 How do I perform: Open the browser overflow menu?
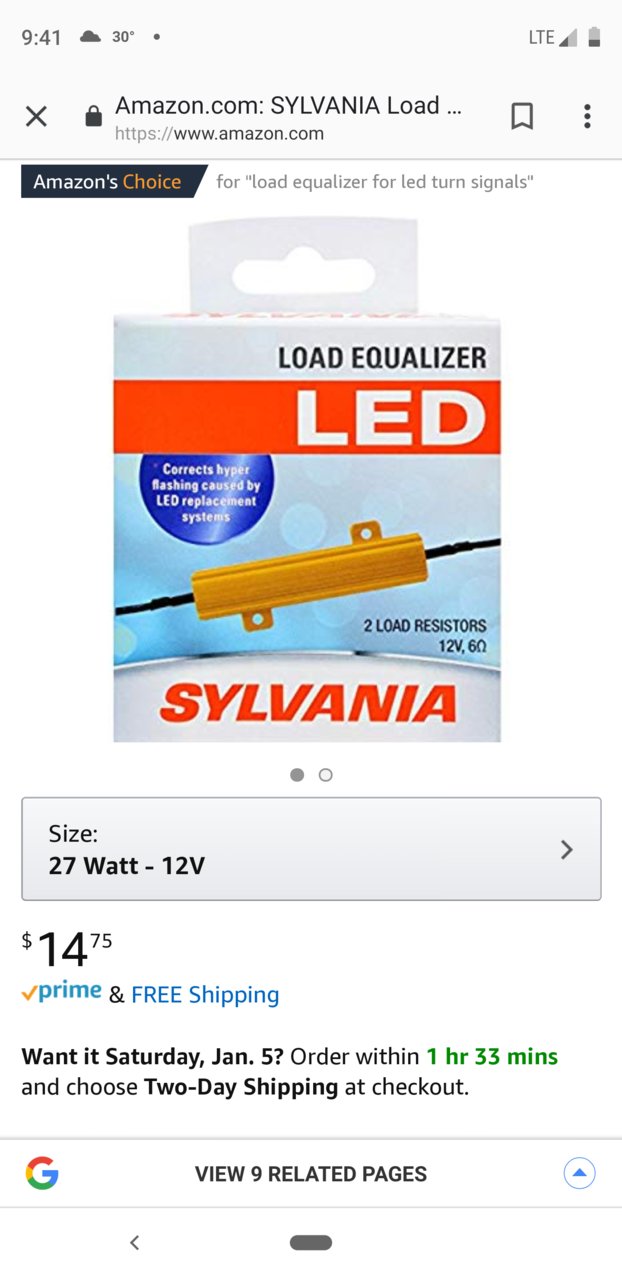[x=587, y=117]
